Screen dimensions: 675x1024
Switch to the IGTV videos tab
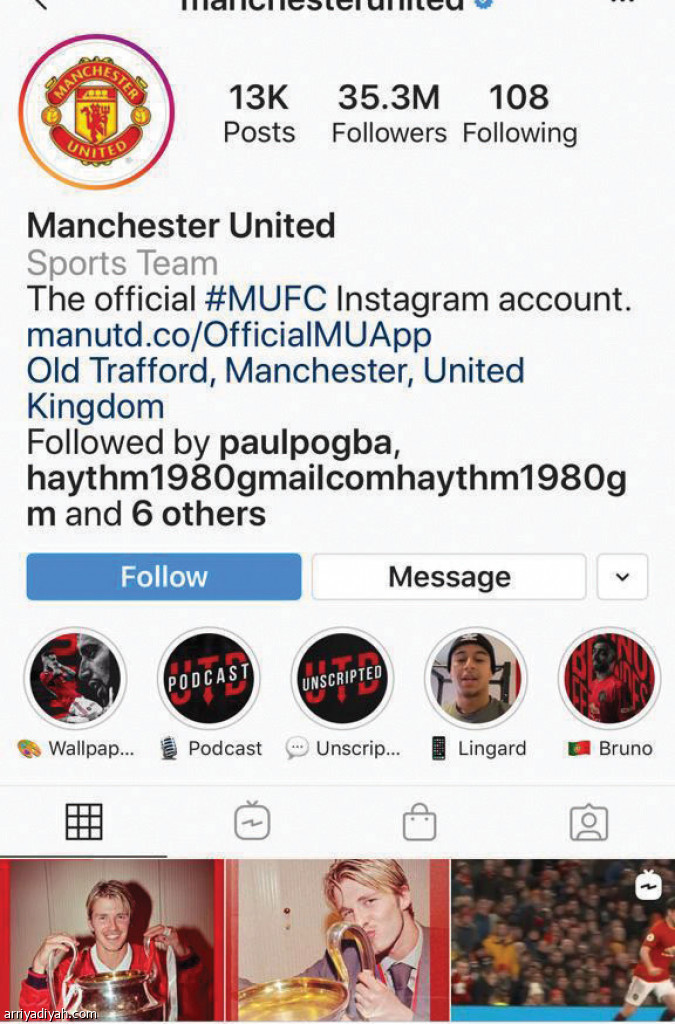252,822
